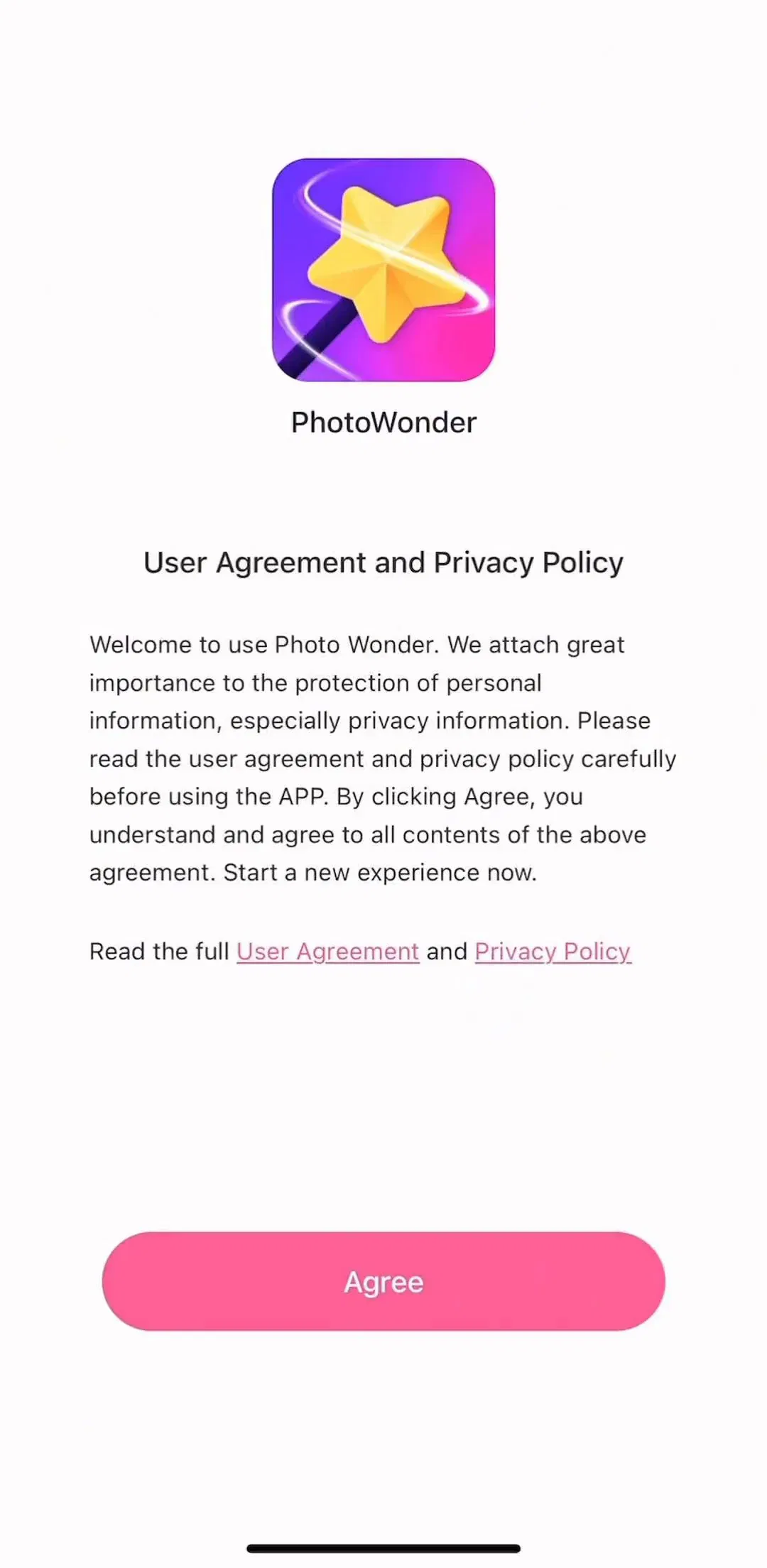Tap the pink Agree button
The image size is (767, 1568).
click(x=383, y=1281)
